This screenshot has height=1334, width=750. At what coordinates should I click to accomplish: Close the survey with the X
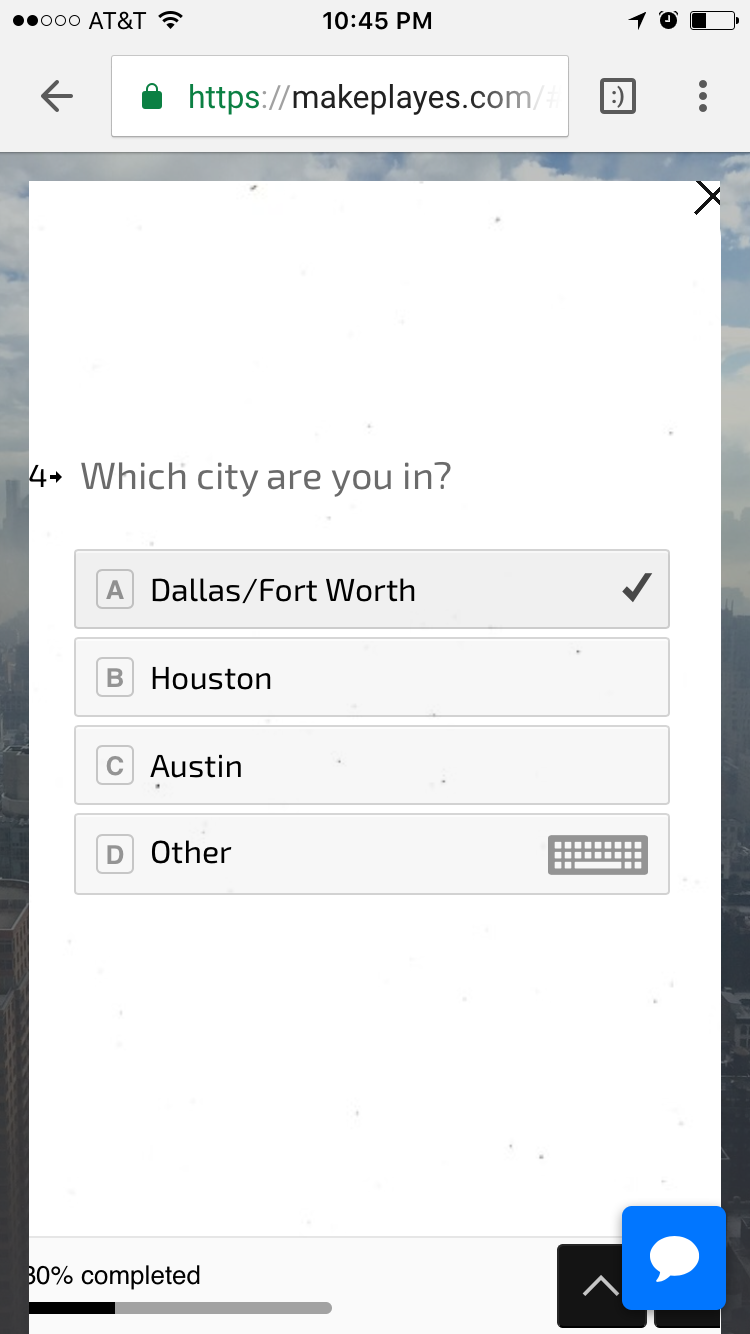coord(707,198)
